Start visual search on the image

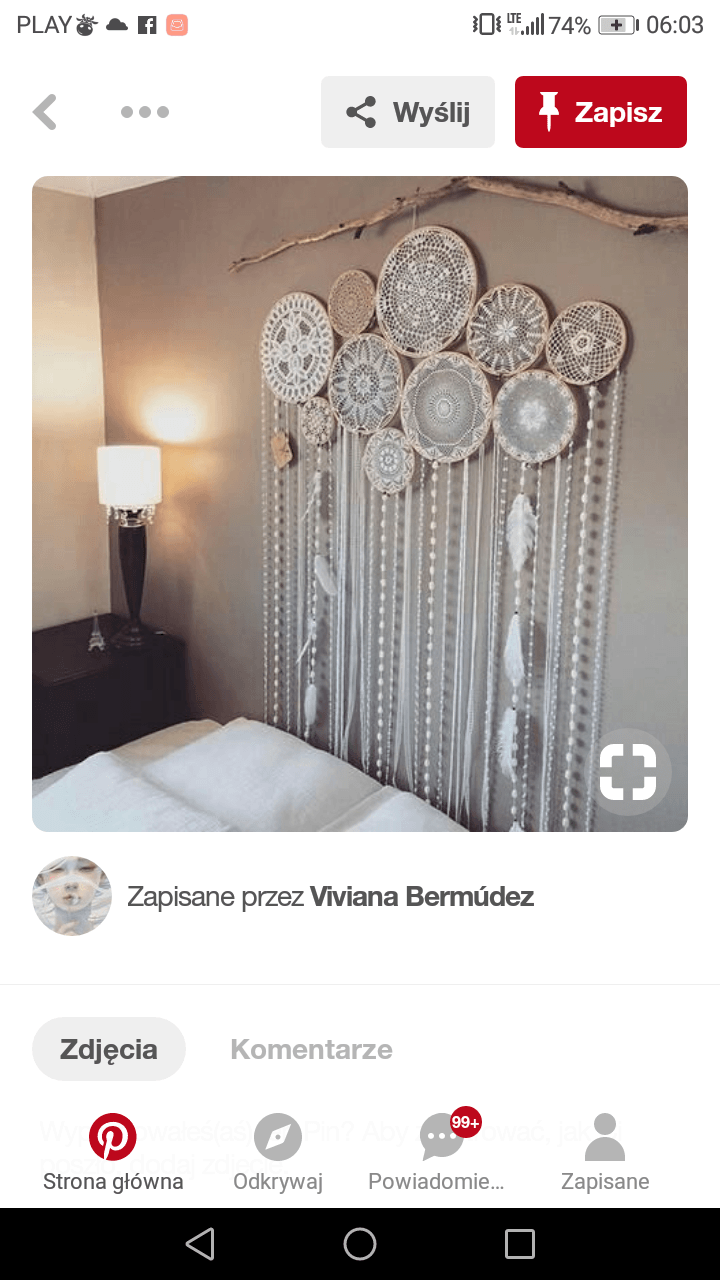pyautogui.click(x=628, y=772)
